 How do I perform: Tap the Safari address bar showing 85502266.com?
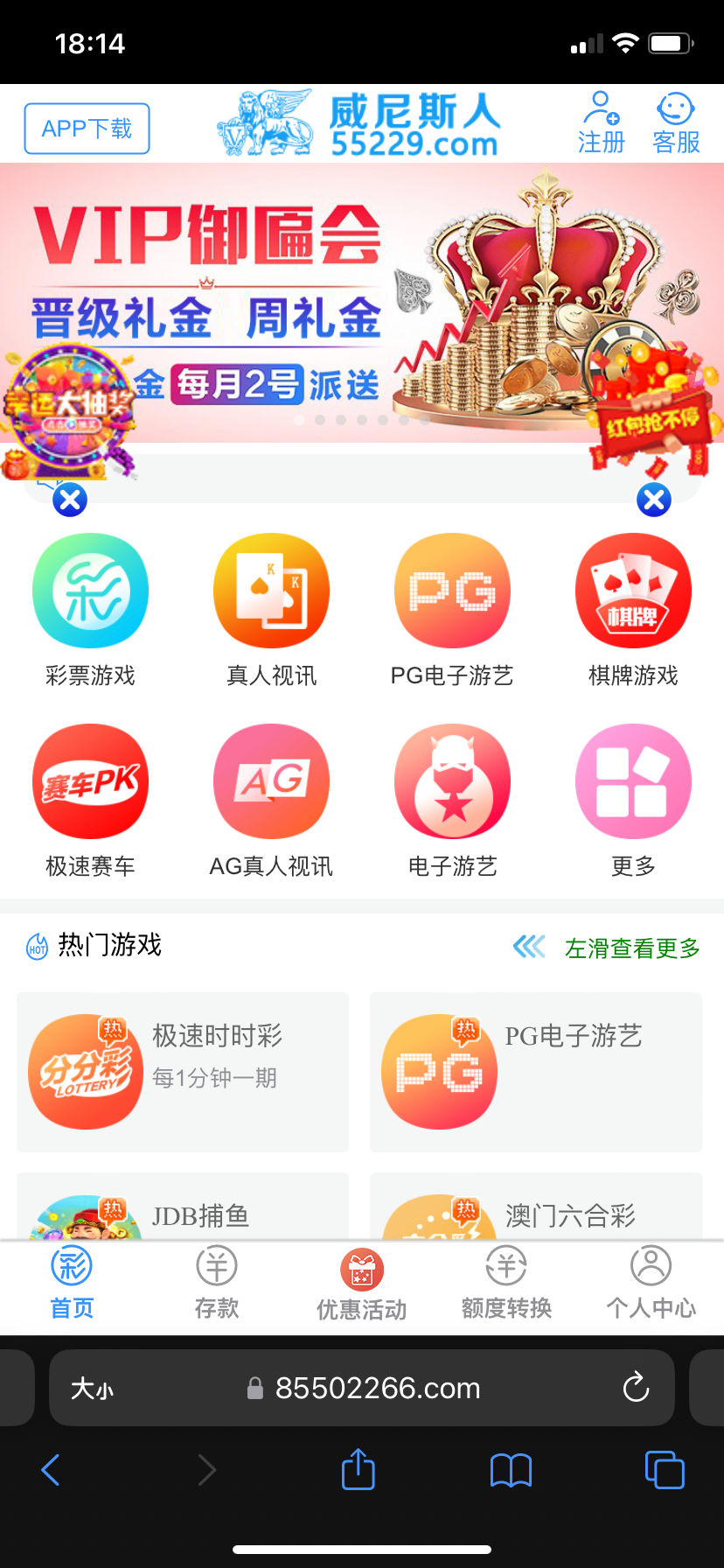362,1388
